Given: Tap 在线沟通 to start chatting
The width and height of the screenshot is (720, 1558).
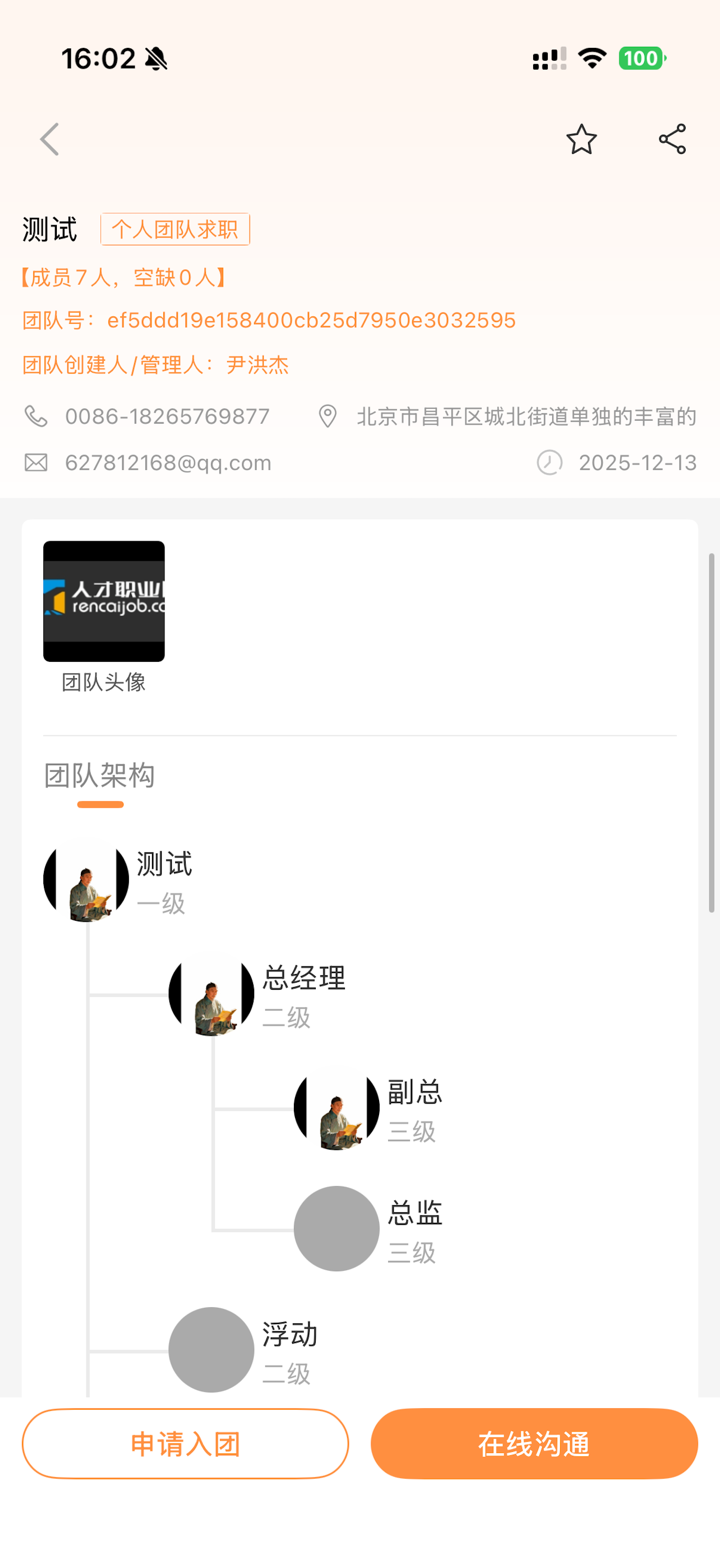Looking at the screenshot, I should (533, 1443).
